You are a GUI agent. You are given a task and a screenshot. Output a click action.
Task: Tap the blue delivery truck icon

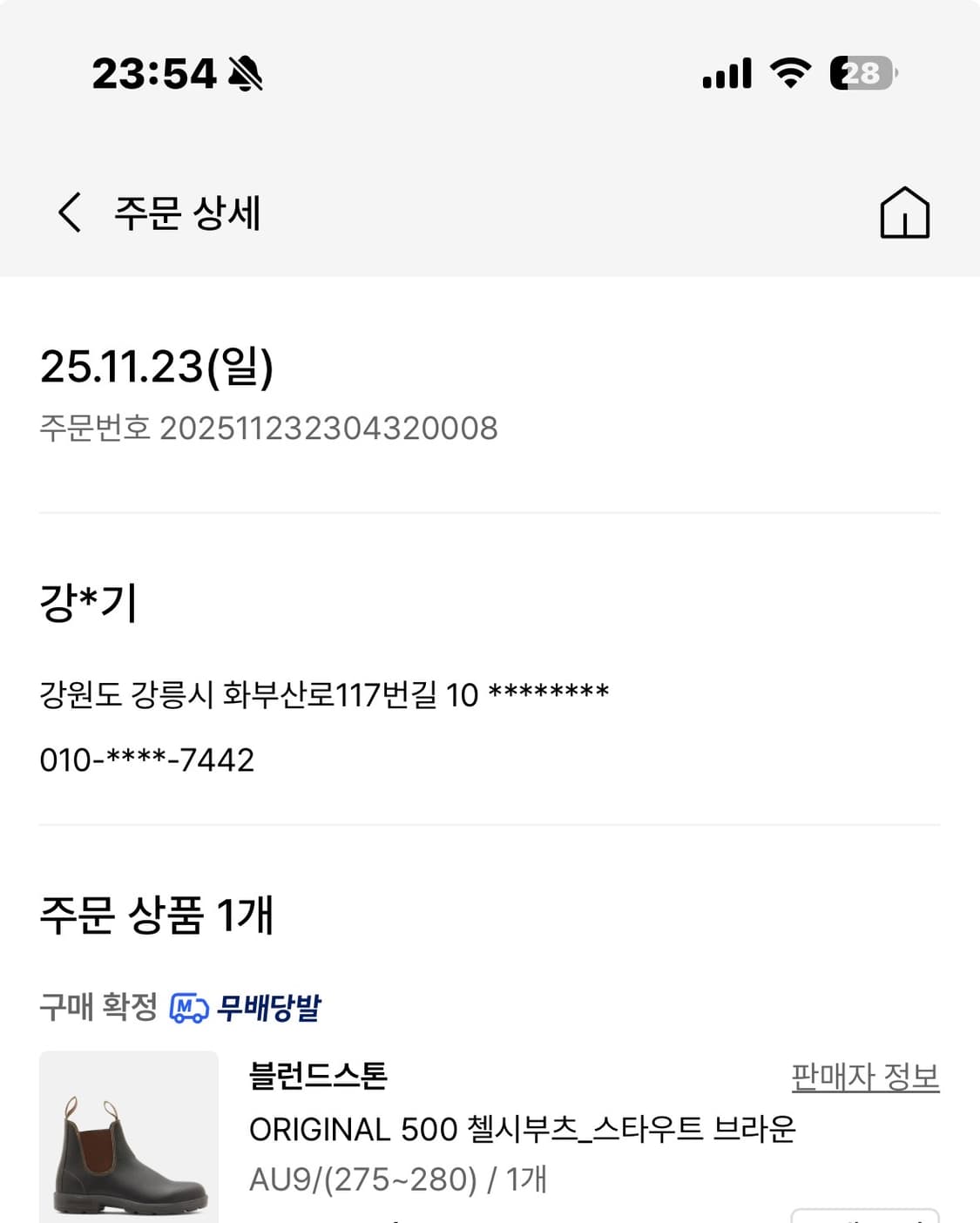point(188,1010)
